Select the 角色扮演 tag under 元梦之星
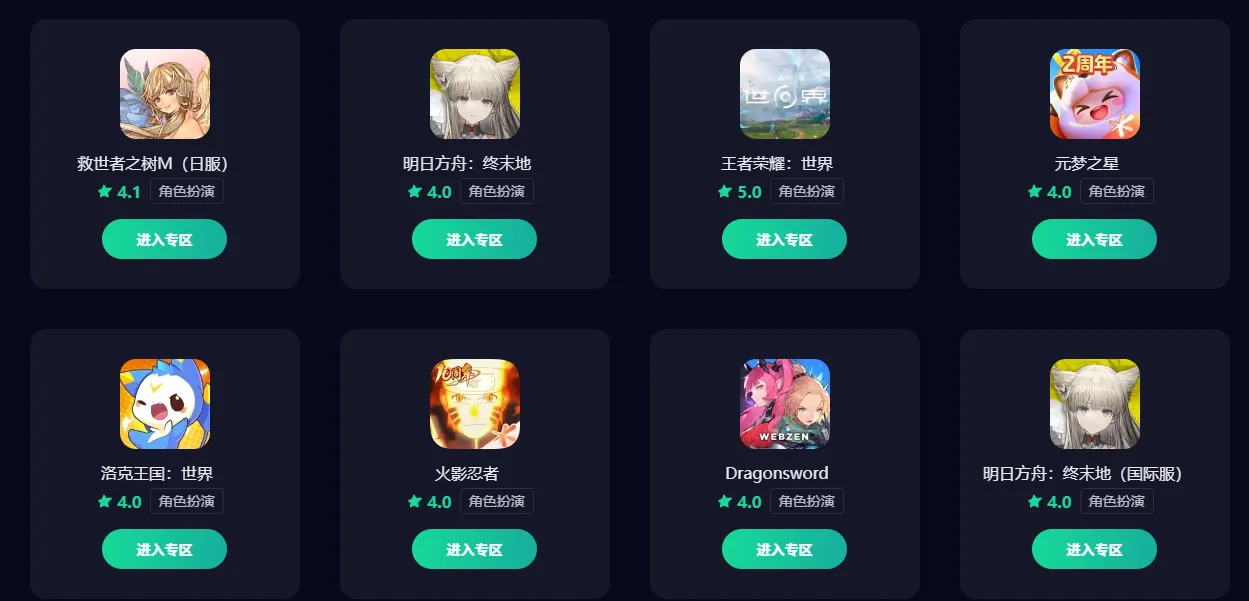Image resolution: width=1249 pixels, height=601 pixels. [1116, 192]
